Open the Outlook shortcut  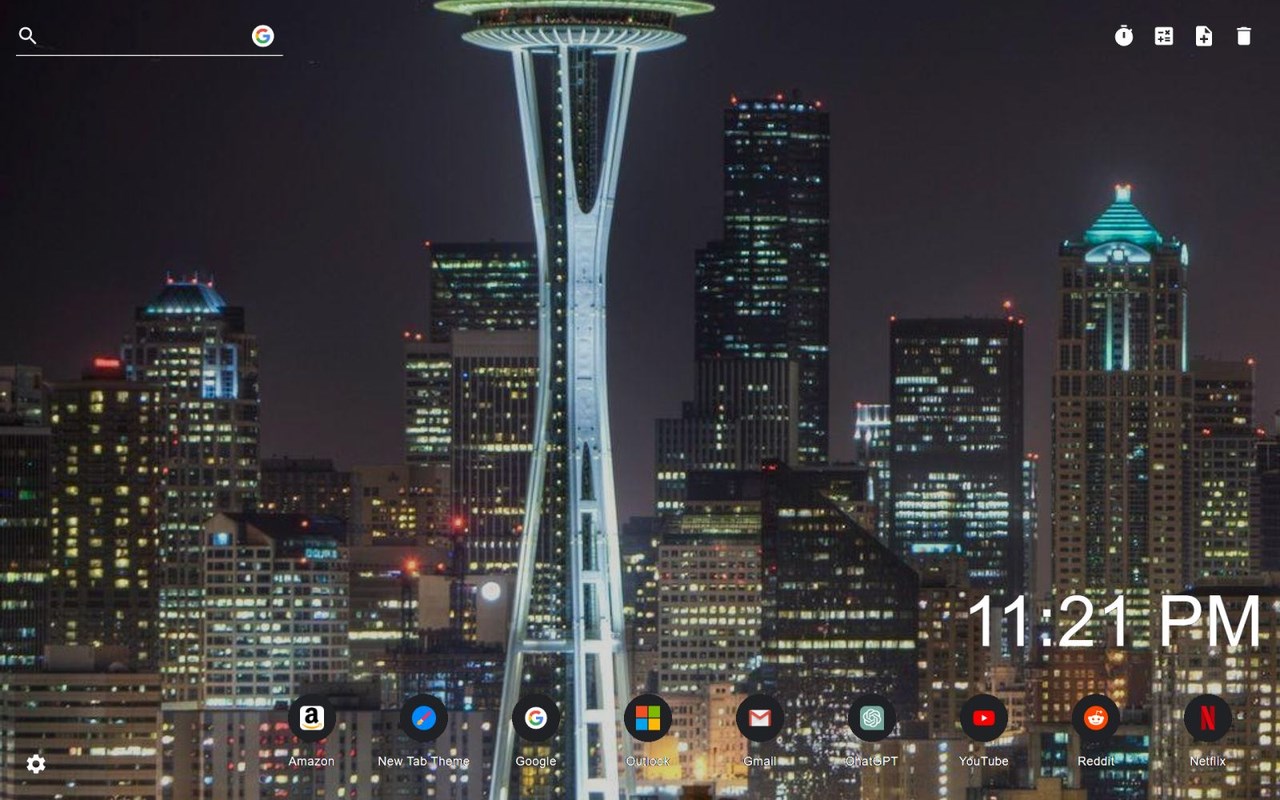click(648, 718)
